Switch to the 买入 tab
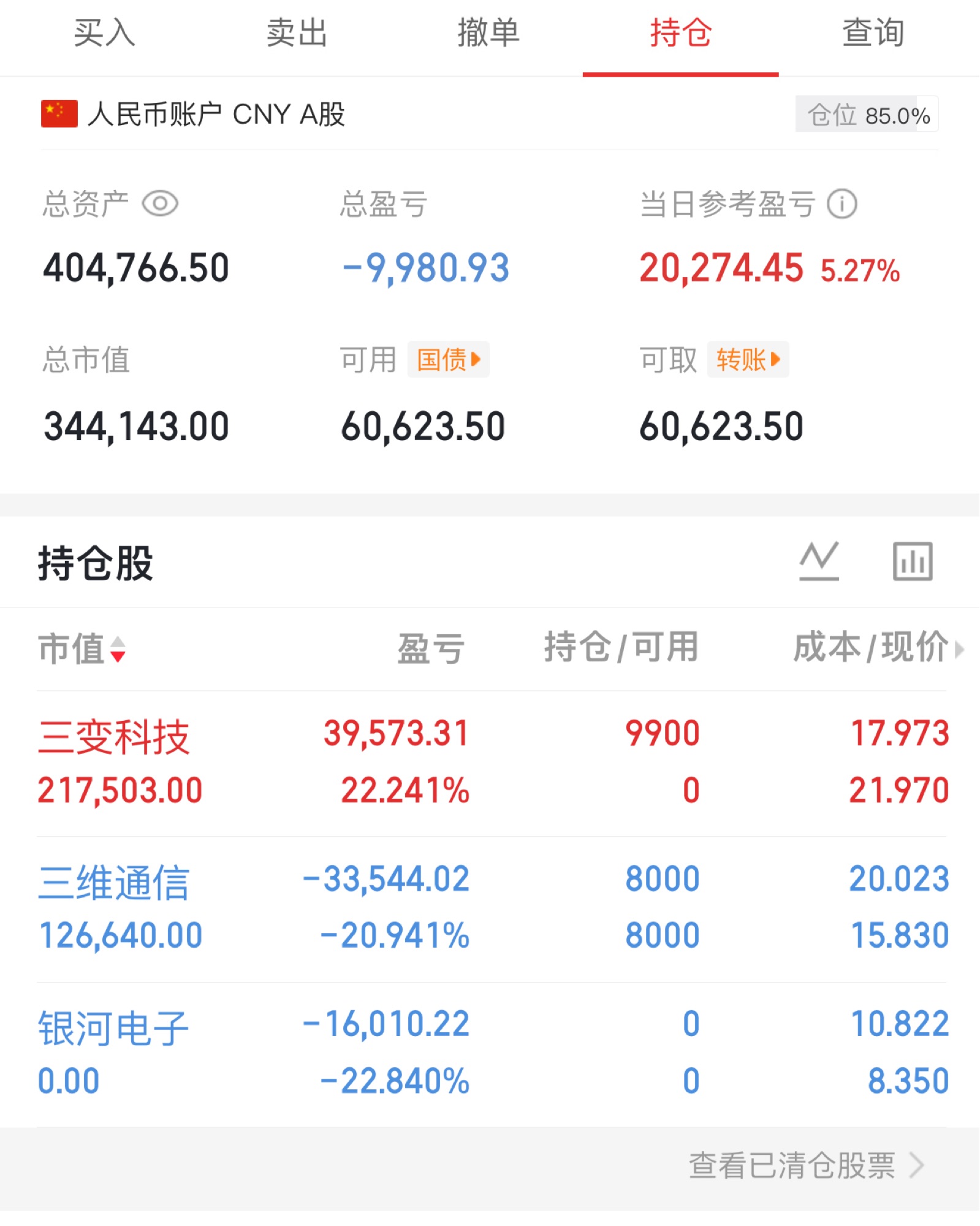The image size is (980, 1226). click(104, 34)
